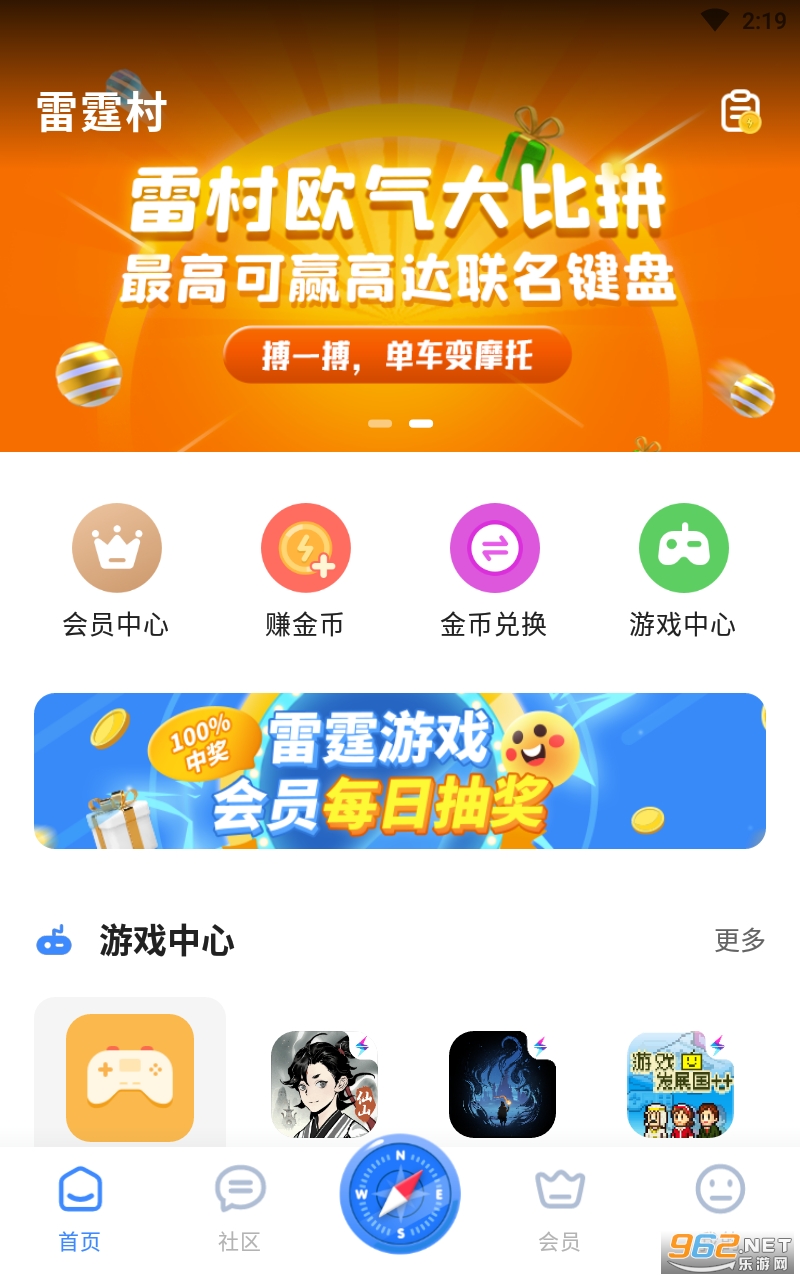Switch to the 首页 tab
This screenshot has width=800, height=1280.
pyautogui.click(x=80, y=1208)
